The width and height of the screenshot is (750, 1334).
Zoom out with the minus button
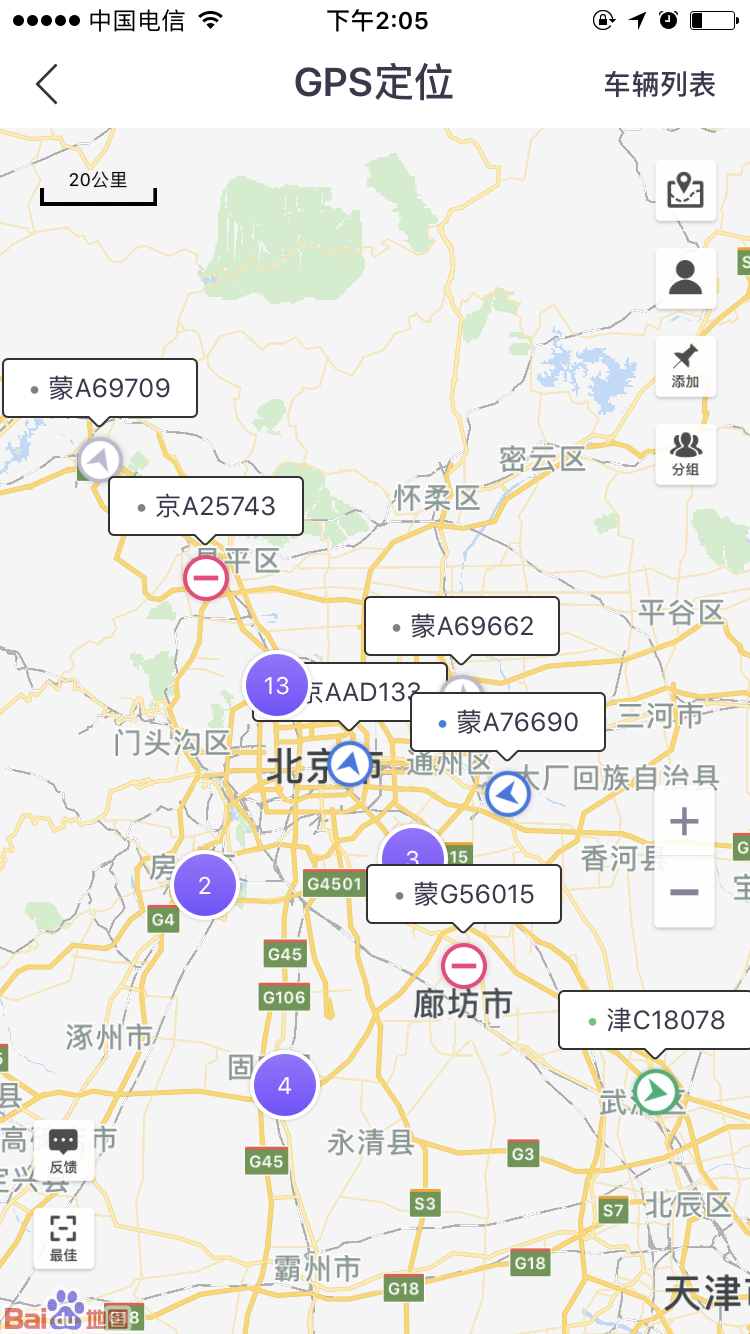click(684, 893)
